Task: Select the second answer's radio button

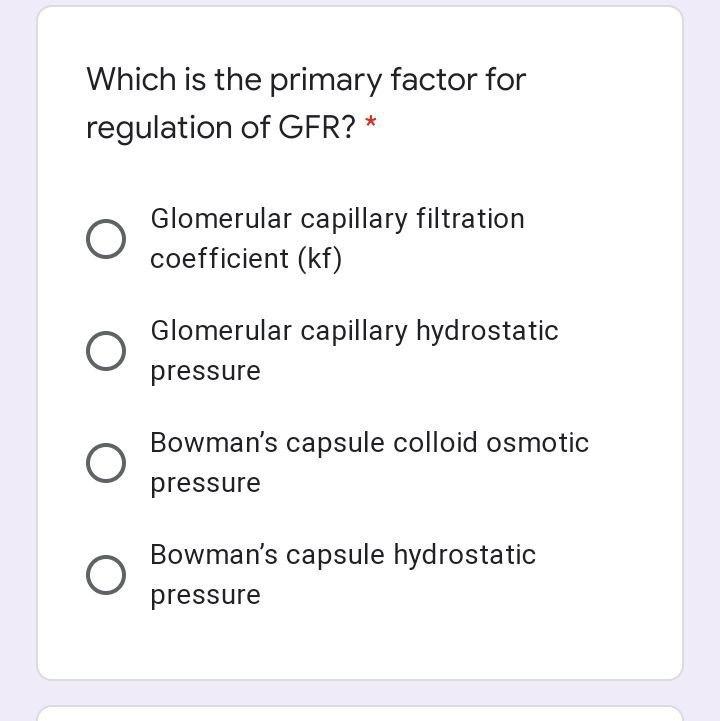Action: pos(106,350)
